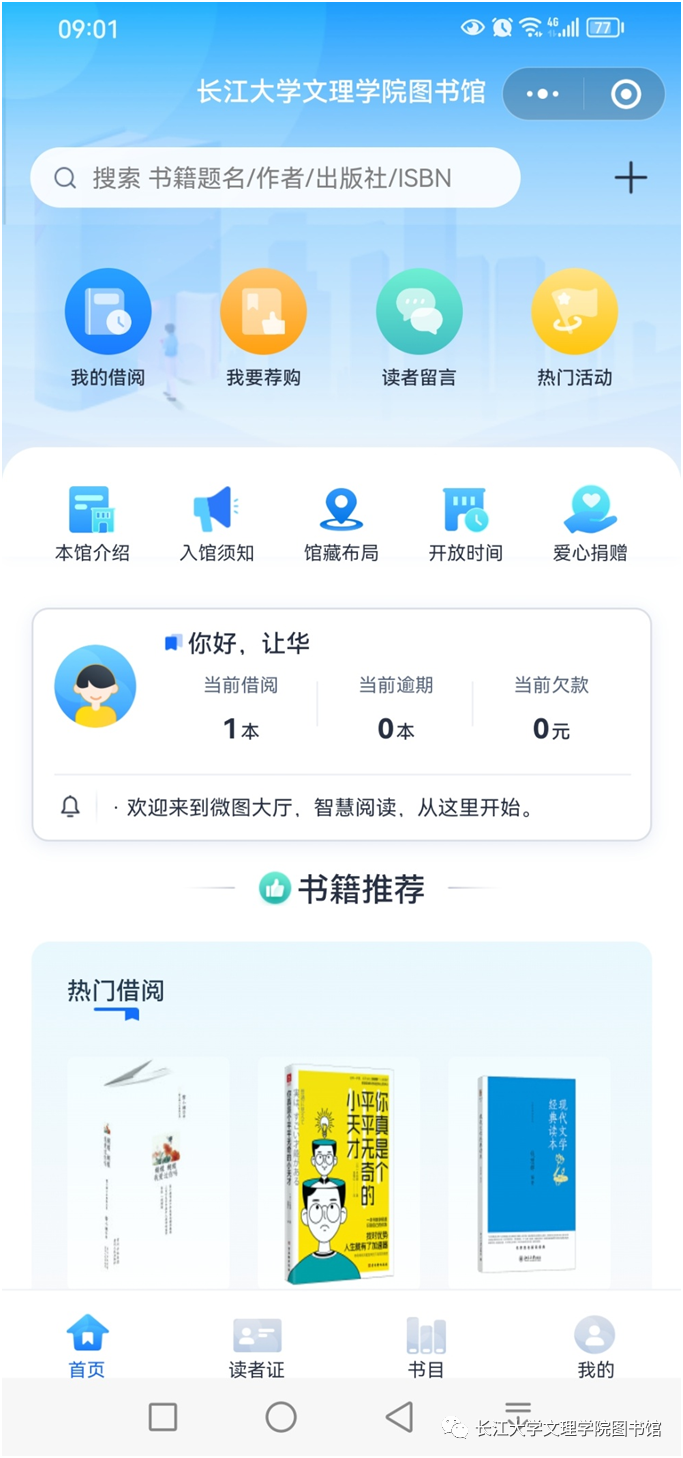Check 开放时间 opening hours
683x1458 pixels.
pos(465,524)
